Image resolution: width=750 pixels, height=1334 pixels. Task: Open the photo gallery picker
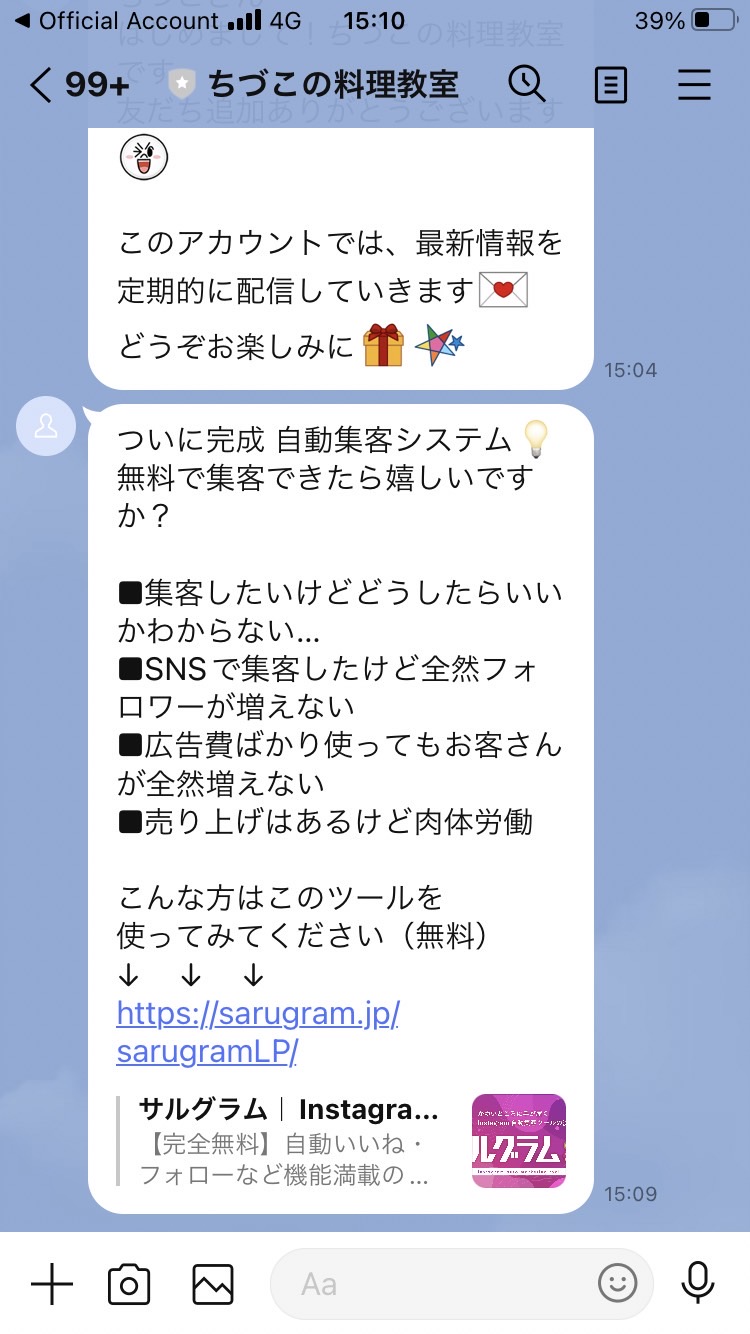click(213, 1284)
